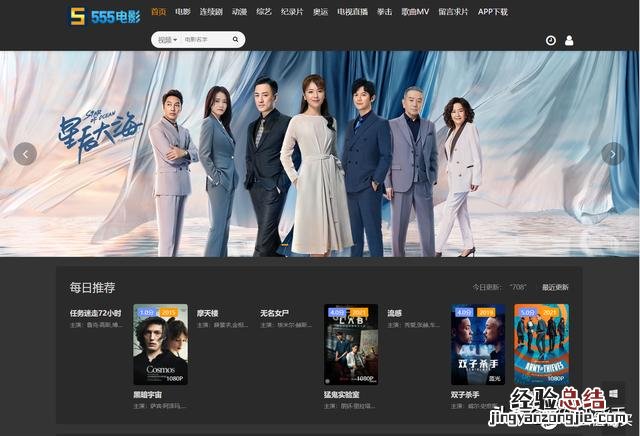Image resolution: width=640 pixels, height=436 pixels.
Task: Open the user account icon
Action: point(570,41)
